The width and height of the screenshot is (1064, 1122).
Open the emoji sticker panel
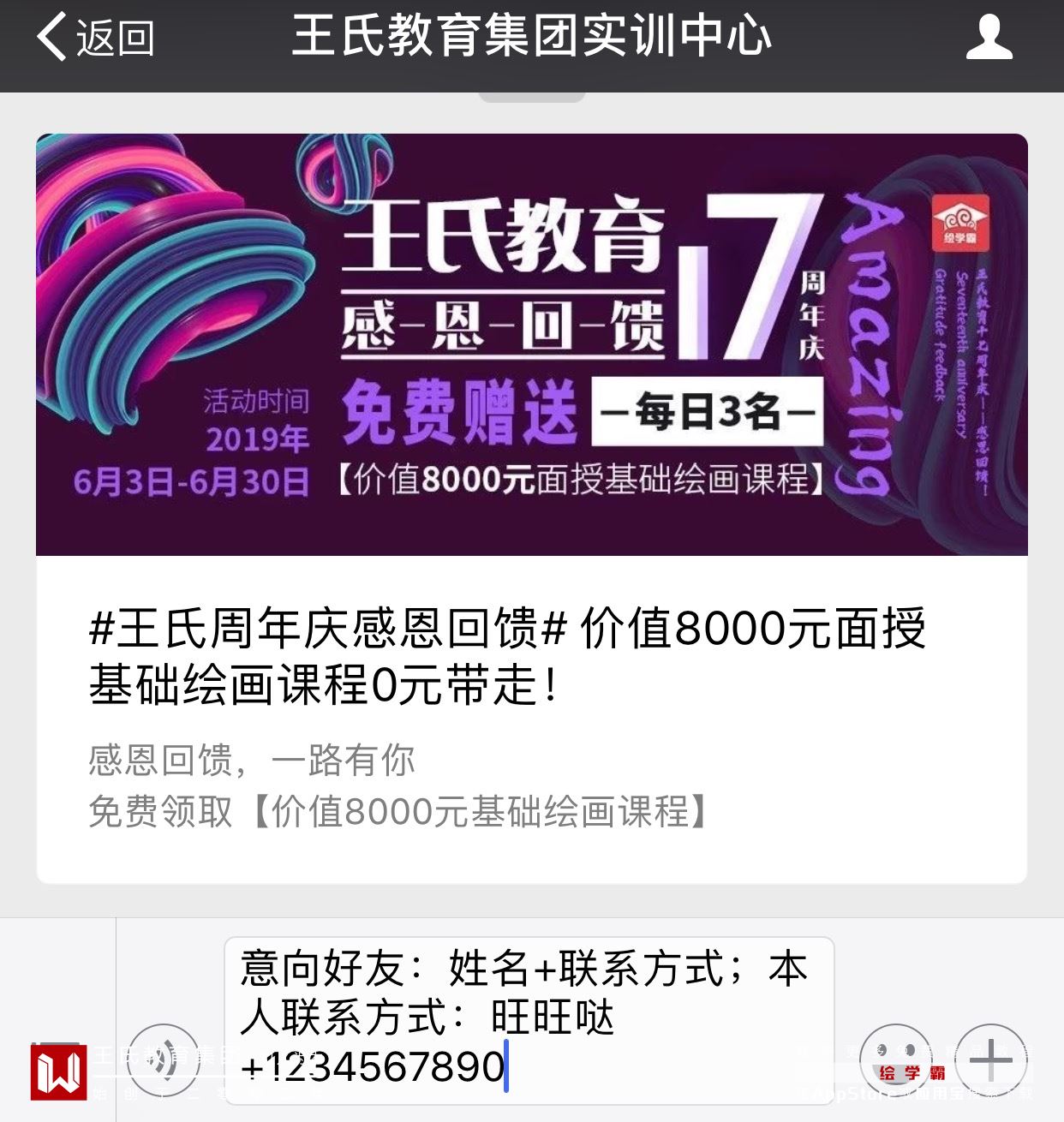[x=895, y=1060]
